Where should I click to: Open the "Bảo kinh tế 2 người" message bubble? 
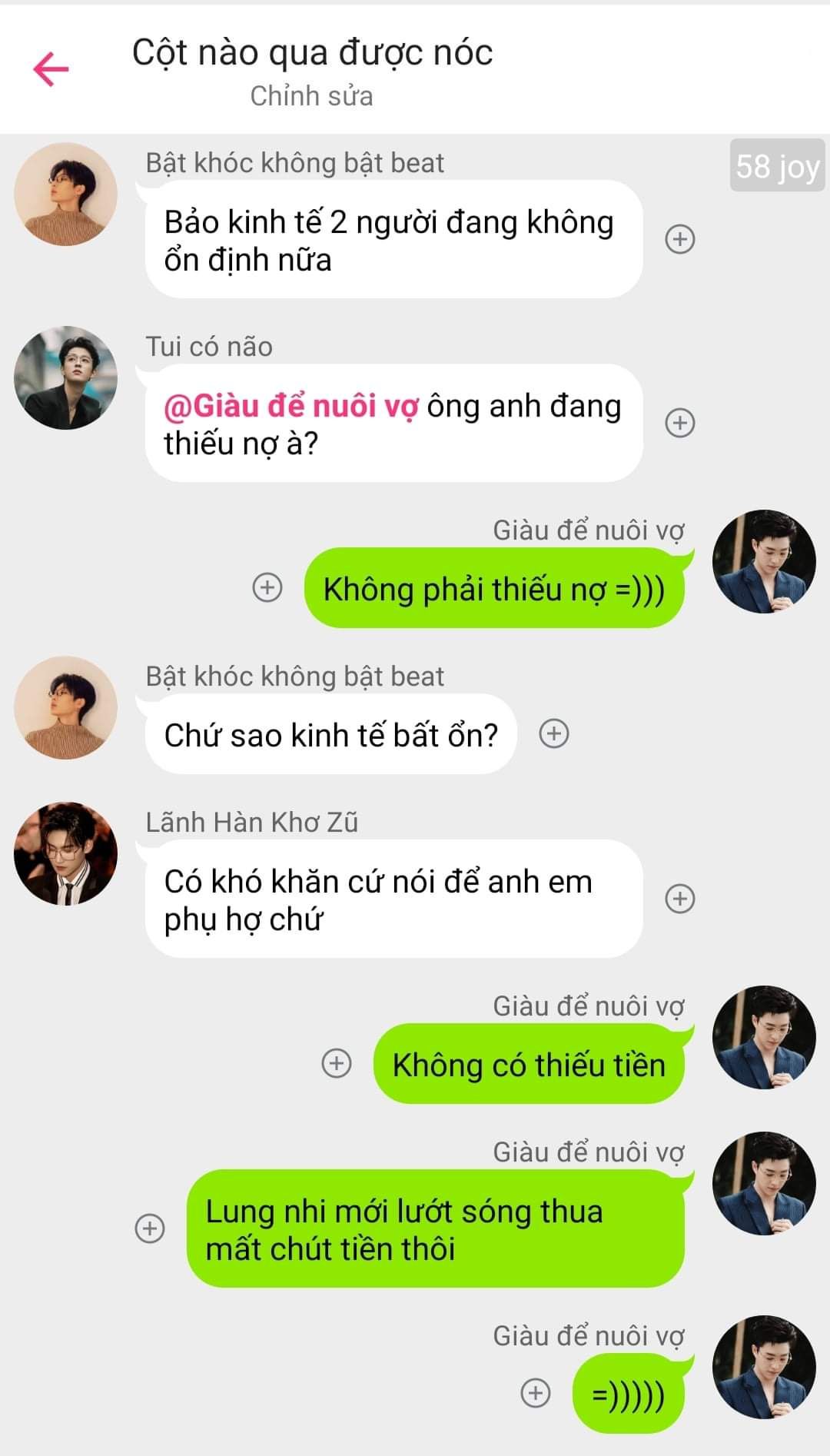point(393,240)
